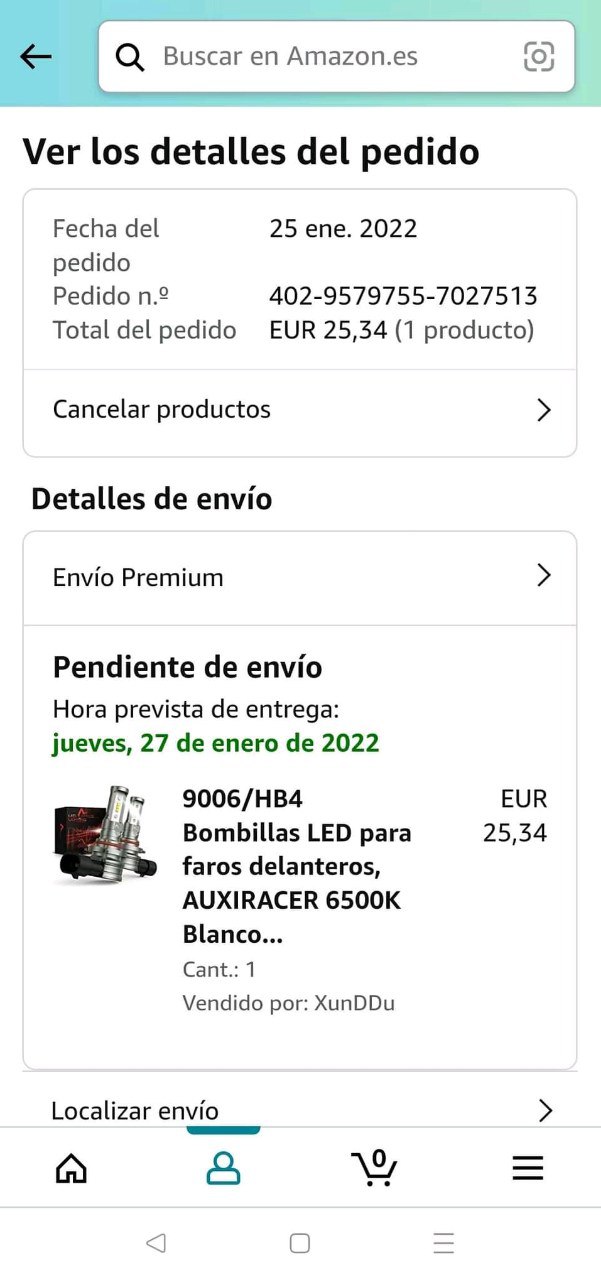The width and height of the screenshot is (601, 1280).
Task: Switch to the account profile tab
Action: [x=223, y=1167]
